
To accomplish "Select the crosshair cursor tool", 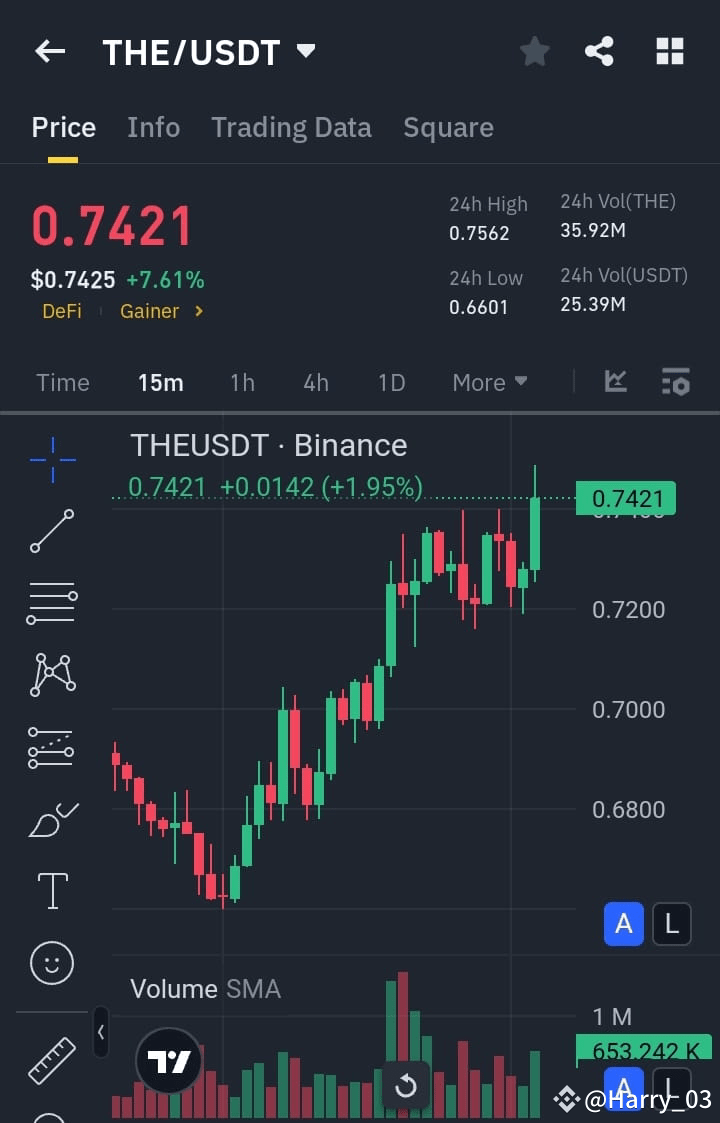I will click(51, 460).
